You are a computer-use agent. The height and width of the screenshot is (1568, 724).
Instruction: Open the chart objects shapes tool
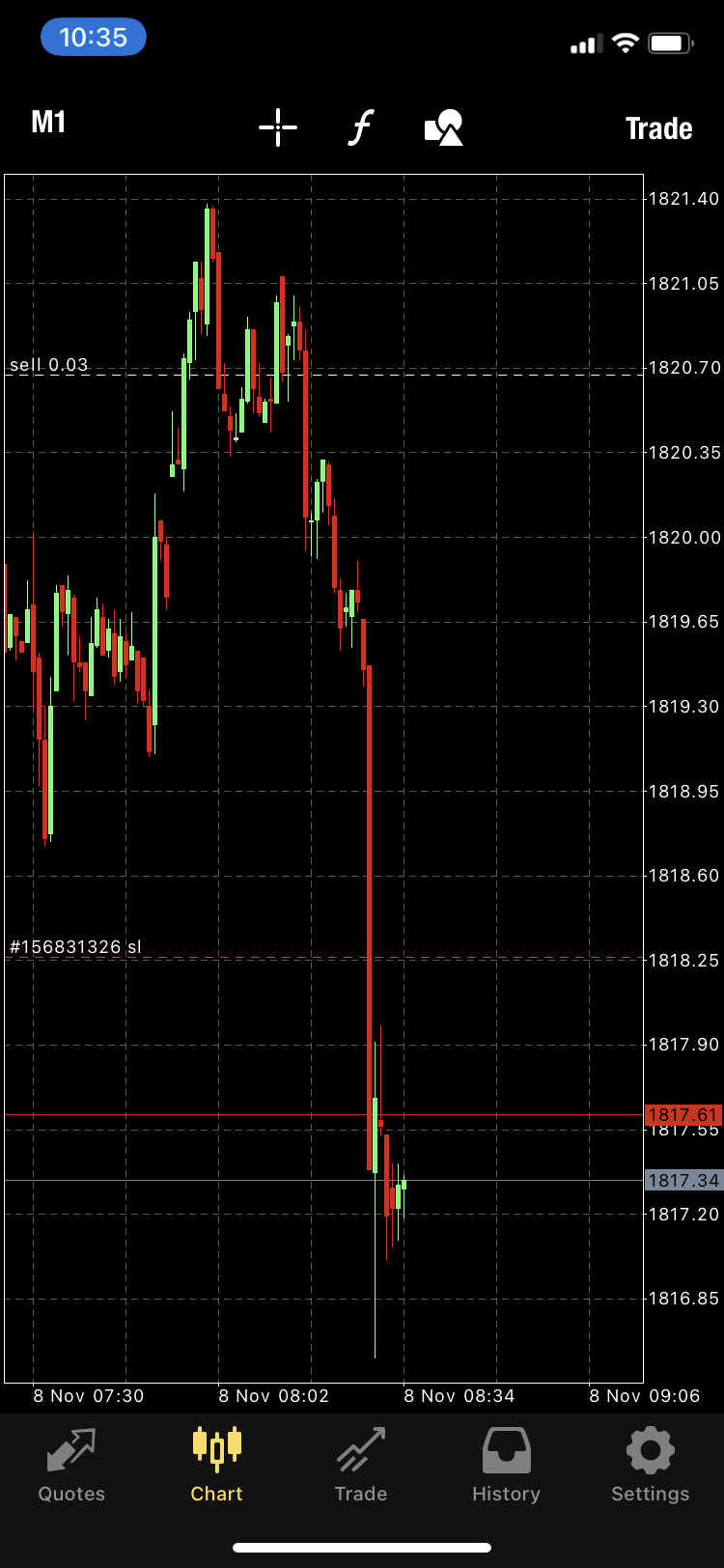tap(444, 127)
